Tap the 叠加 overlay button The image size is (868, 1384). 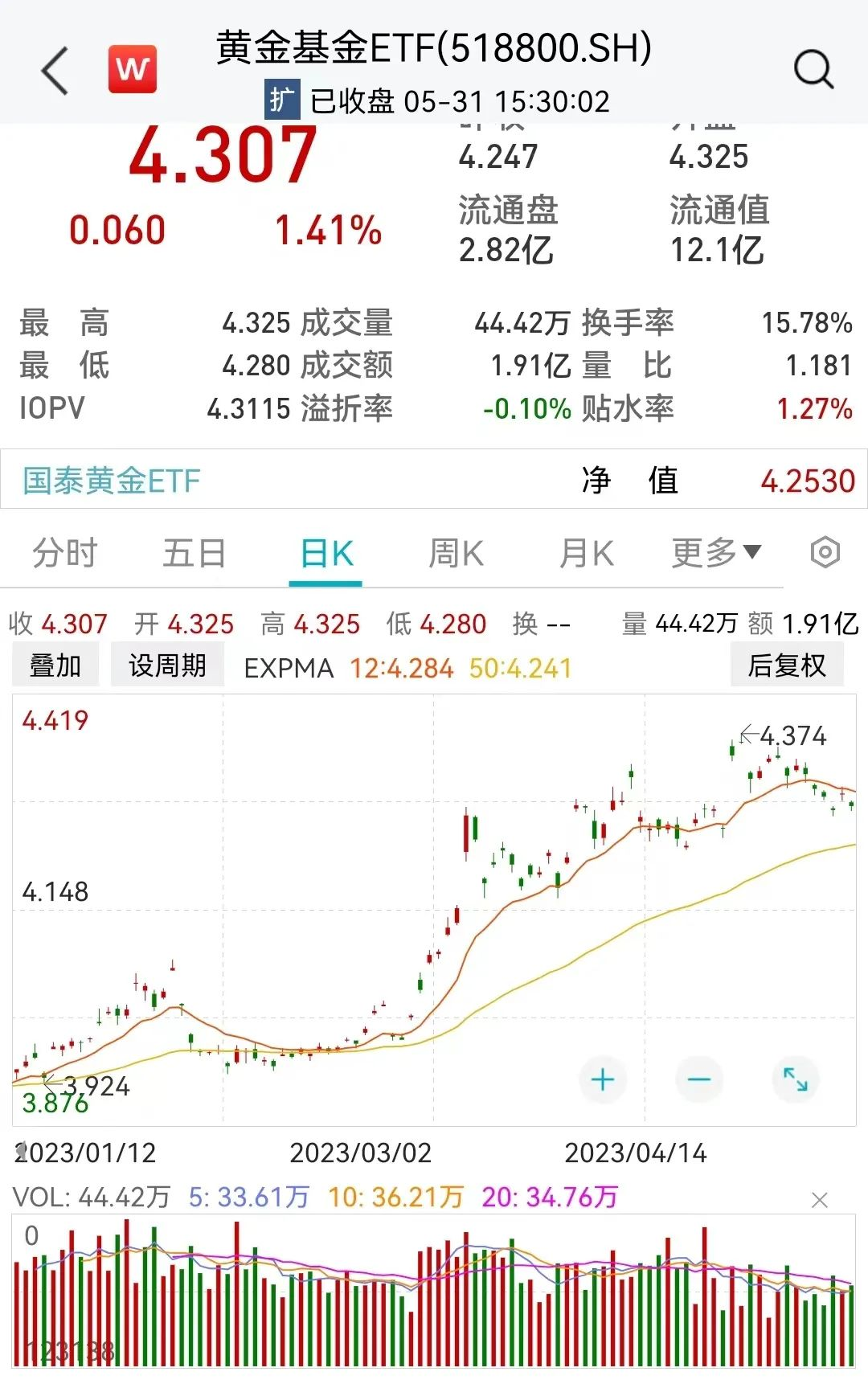[55, 665]
